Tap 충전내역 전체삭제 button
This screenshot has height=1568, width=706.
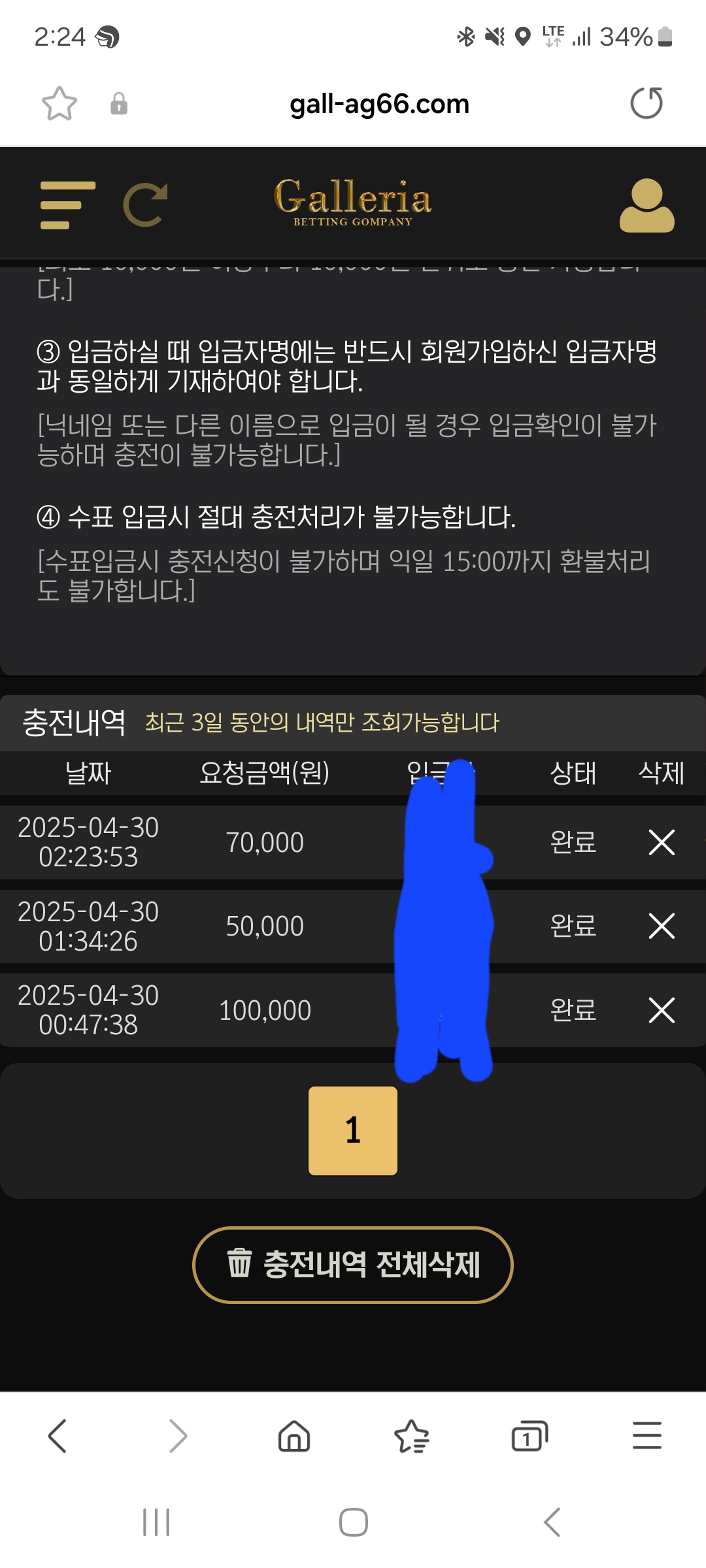click(353, 1265)
